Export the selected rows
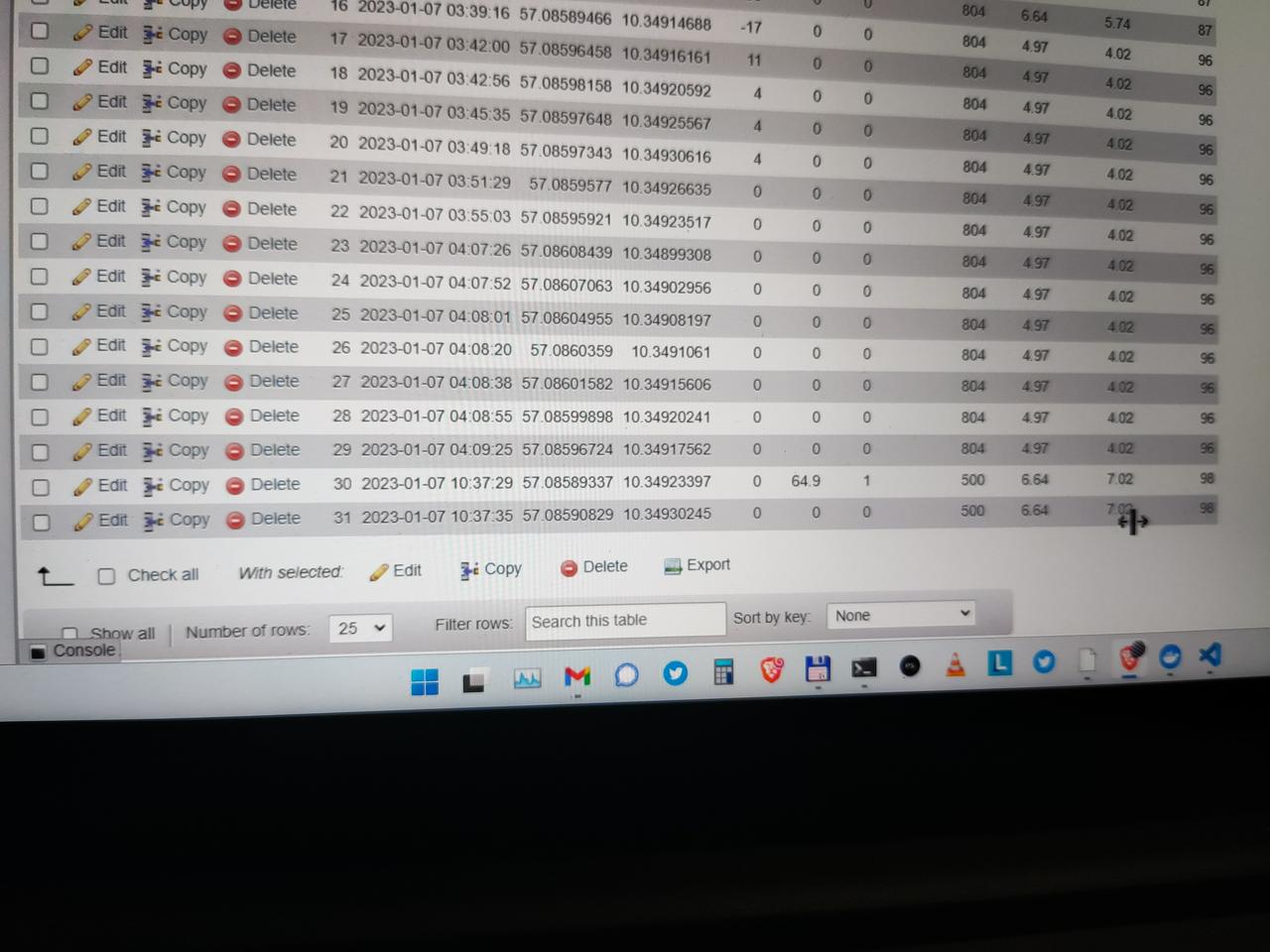 click(697, 565)
